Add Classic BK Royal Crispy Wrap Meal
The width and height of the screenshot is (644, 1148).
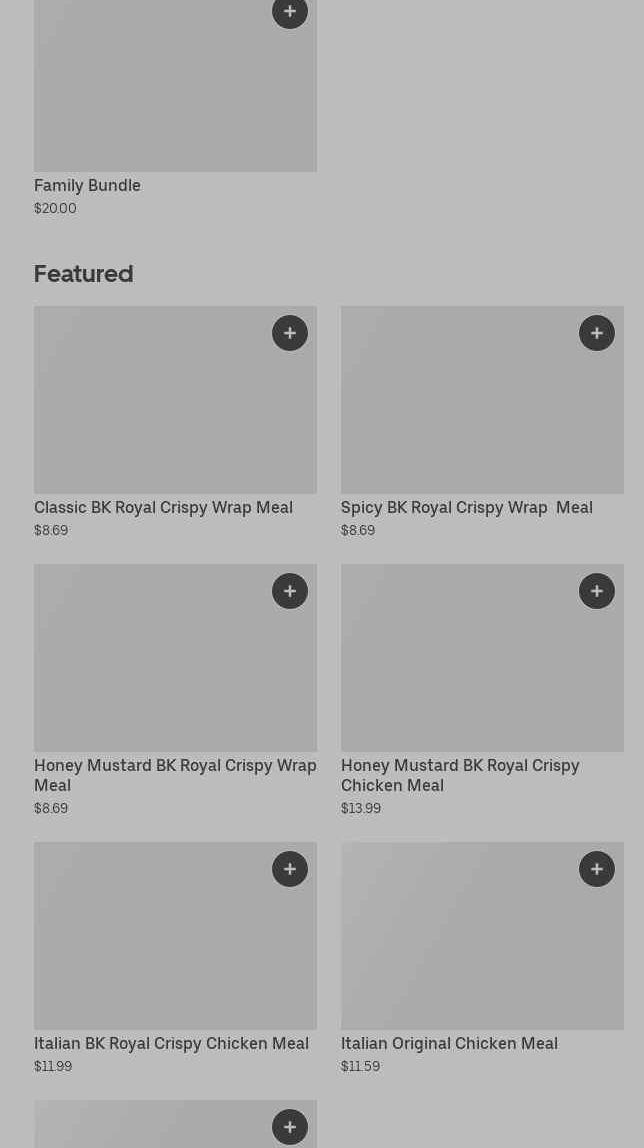pos(290,333)
